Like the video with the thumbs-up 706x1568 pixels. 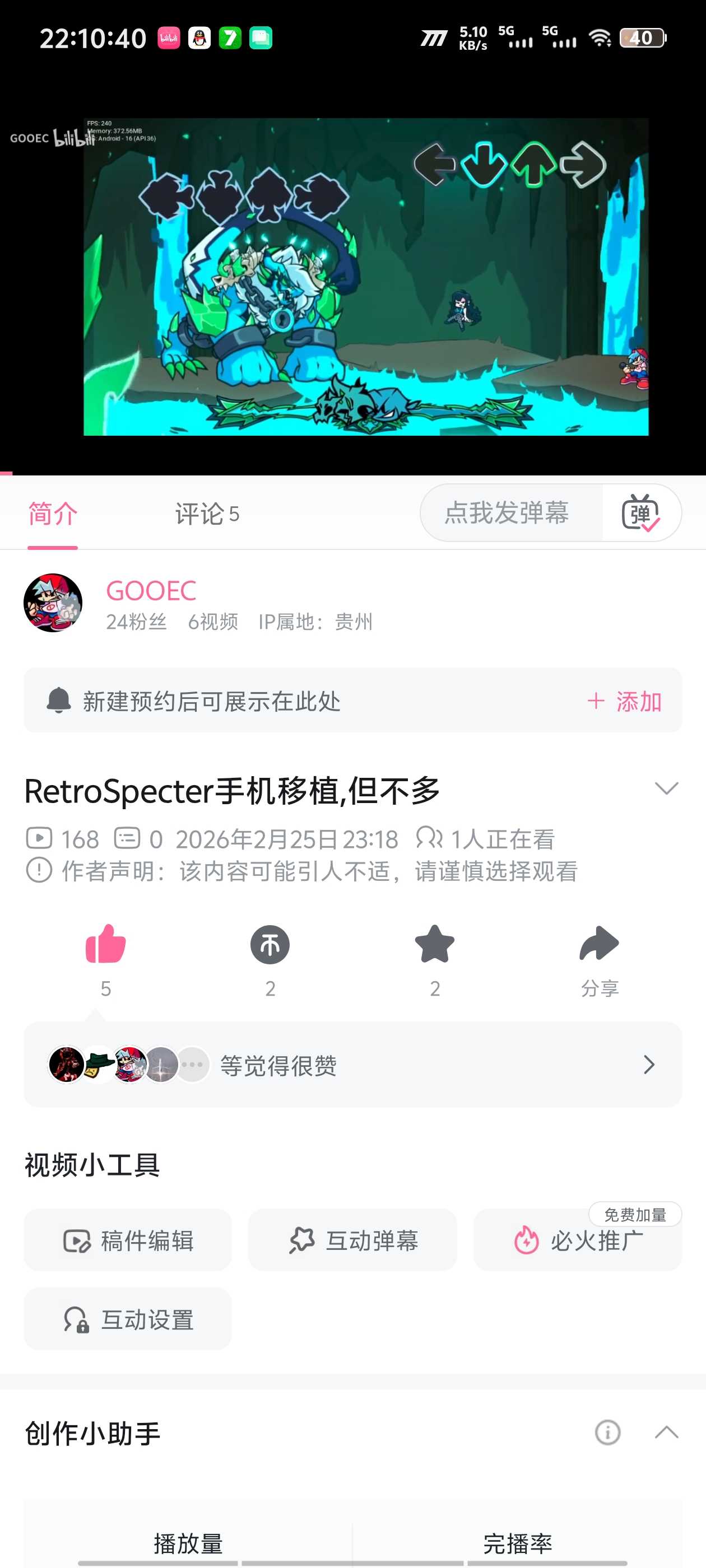(x=105, y=945)
